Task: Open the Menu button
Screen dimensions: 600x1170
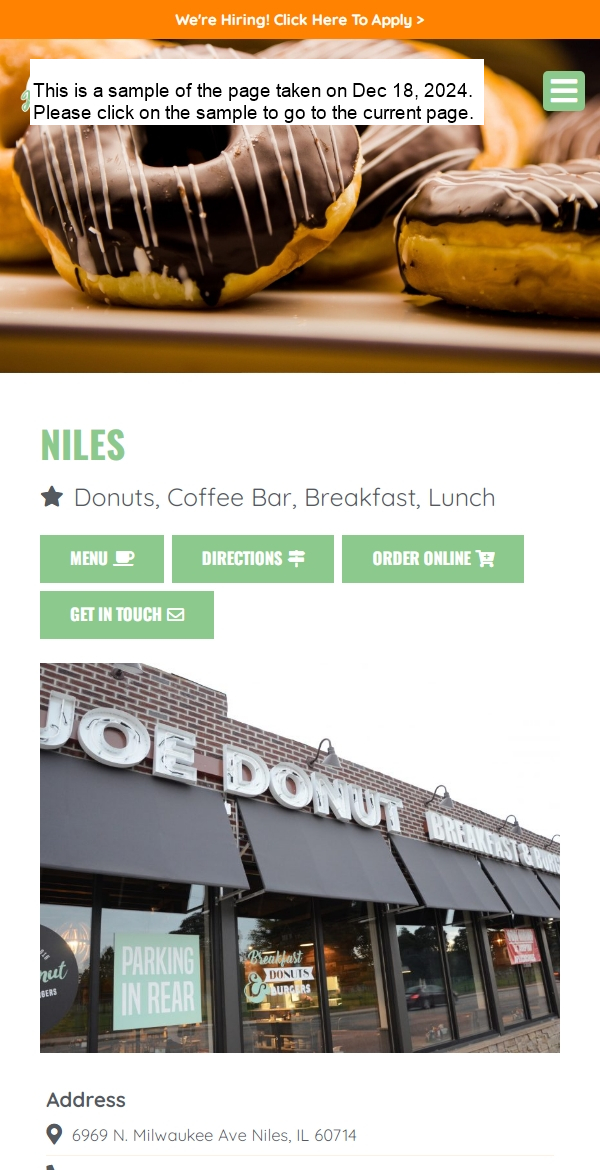Action: [102, 559]
